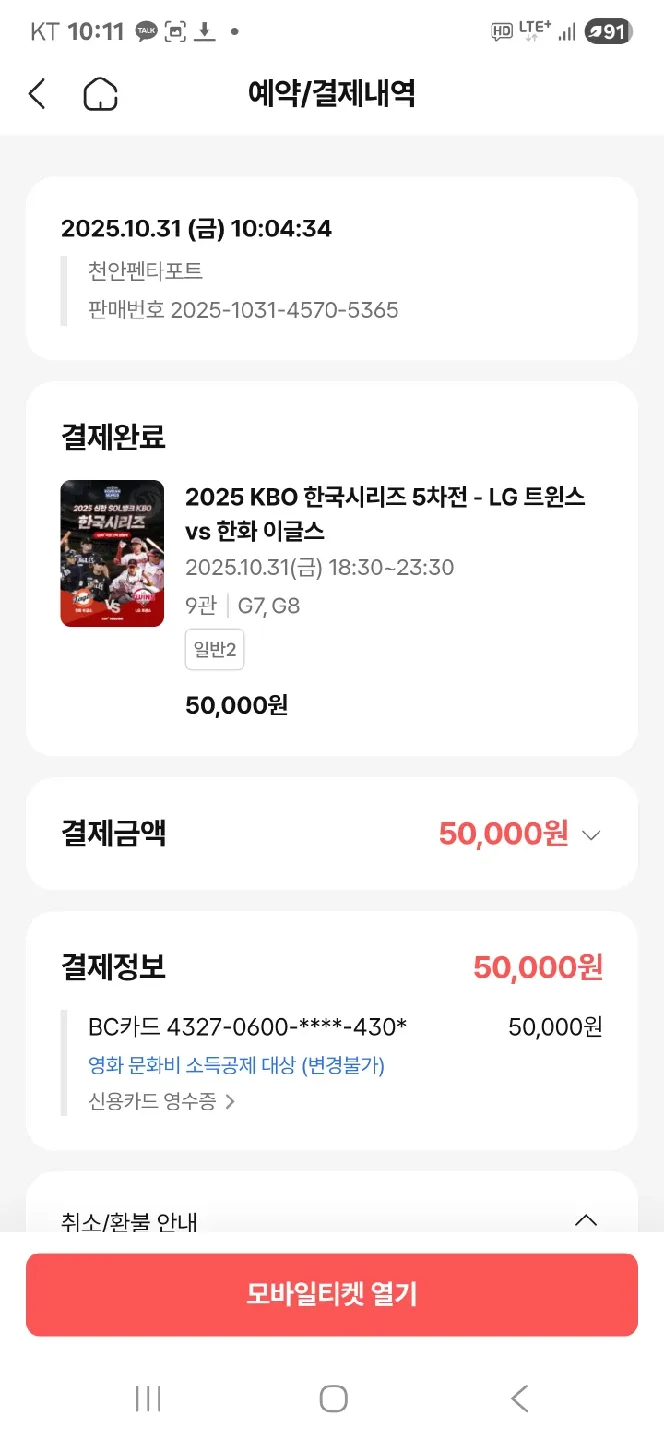Expand the 결제금액 details chevron
This screenshot has width=664, height=1440.
pos(591,835)
